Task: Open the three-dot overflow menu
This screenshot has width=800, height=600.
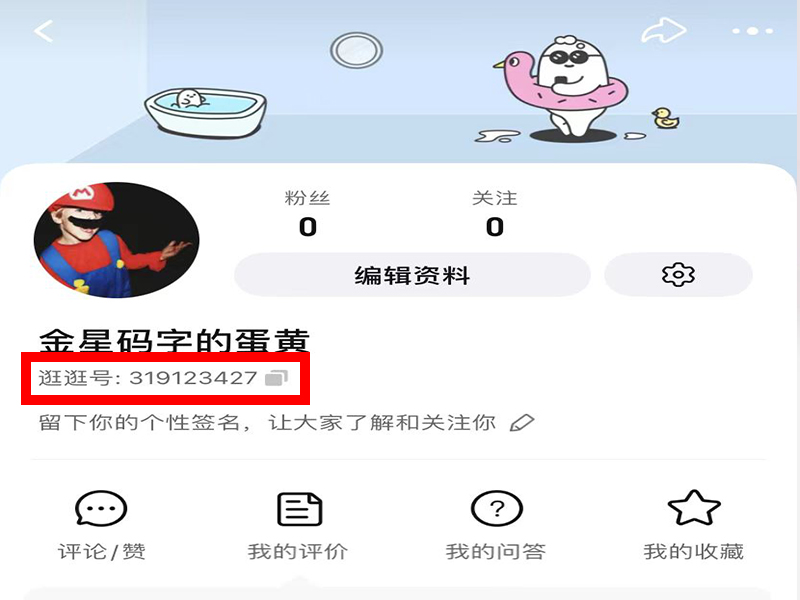Action: point(752,32)
